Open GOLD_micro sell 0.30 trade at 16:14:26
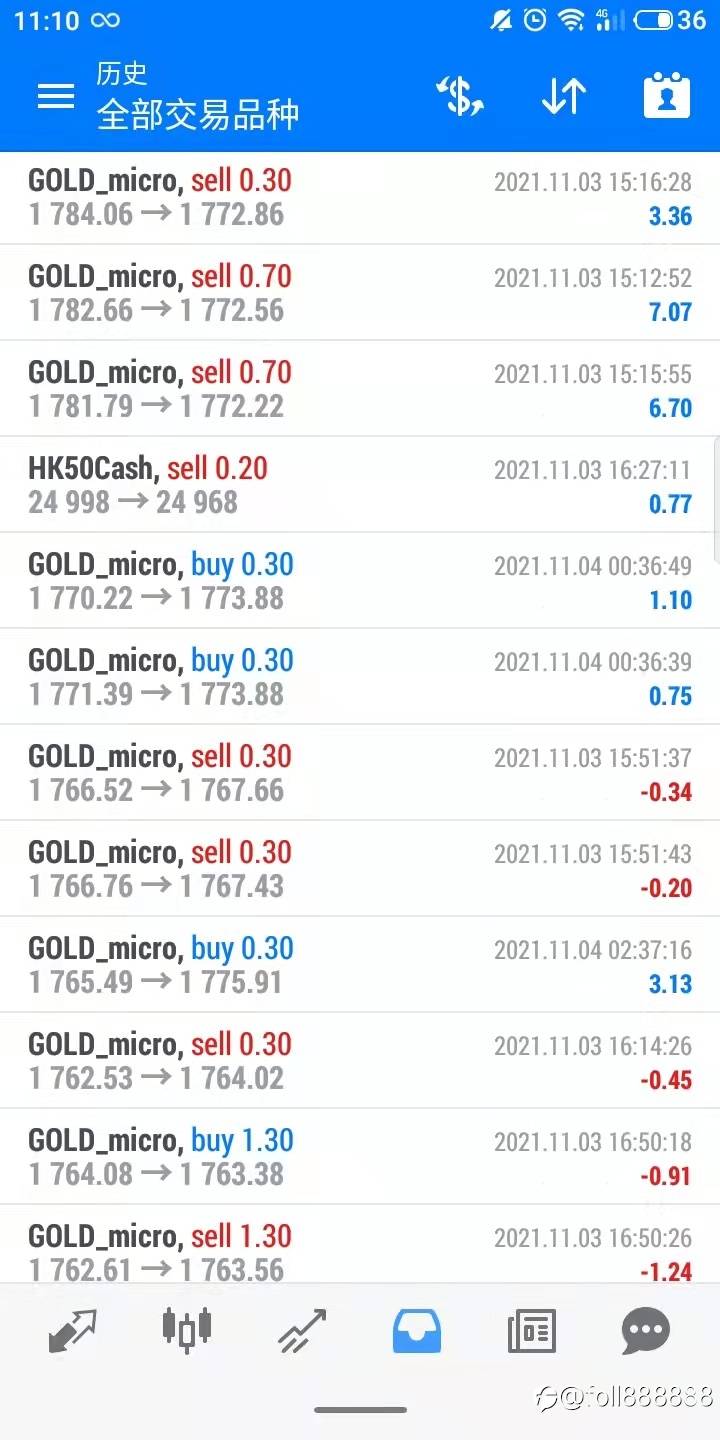720x1440 pixels. click(360, 1061)
